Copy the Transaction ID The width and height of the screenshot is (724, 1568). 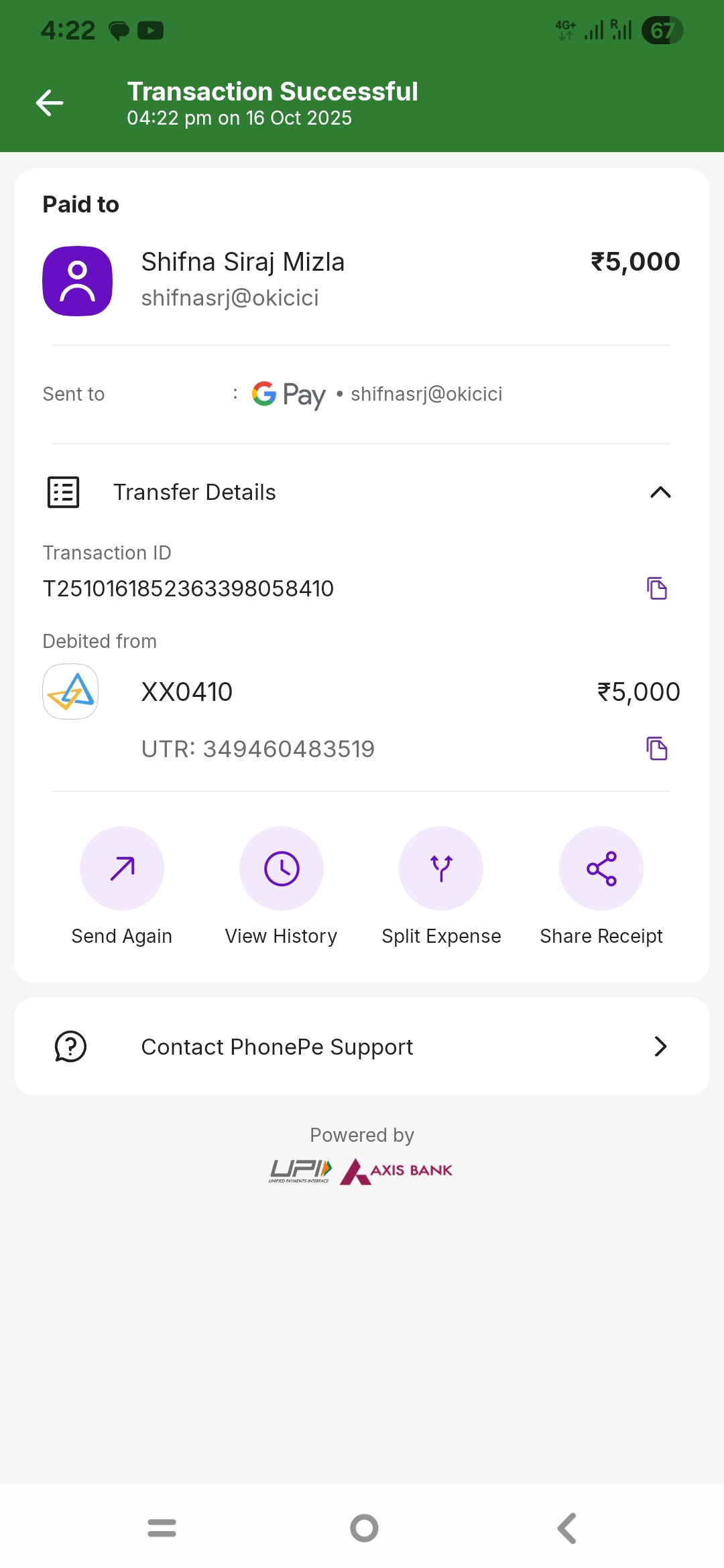pos(657,588)
